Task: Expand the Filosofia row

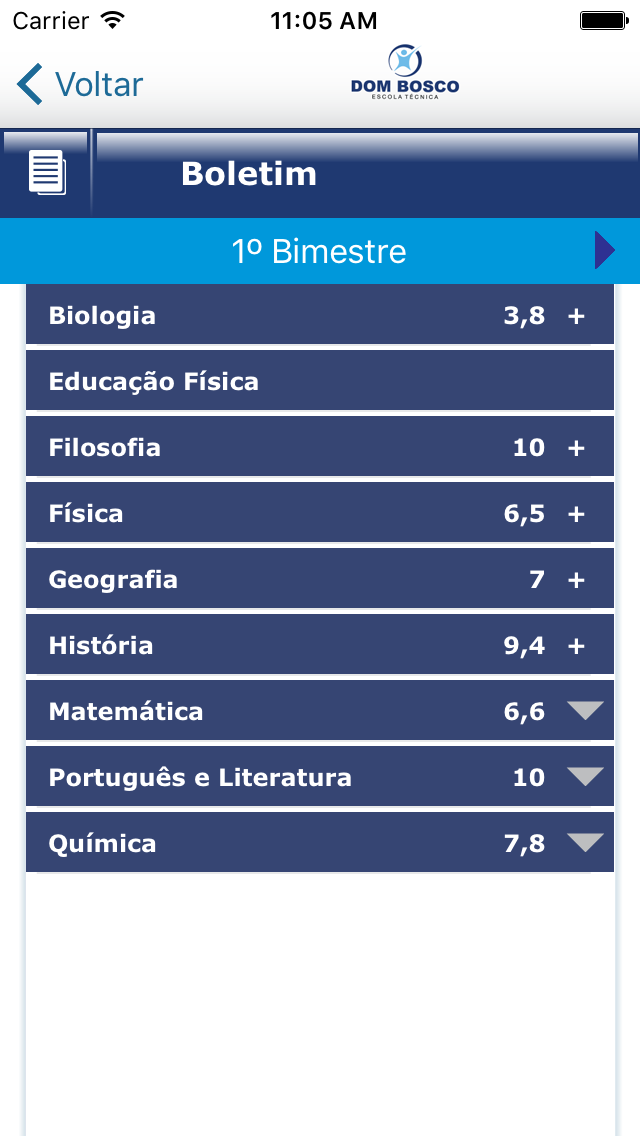Action: tap(575, 448)
